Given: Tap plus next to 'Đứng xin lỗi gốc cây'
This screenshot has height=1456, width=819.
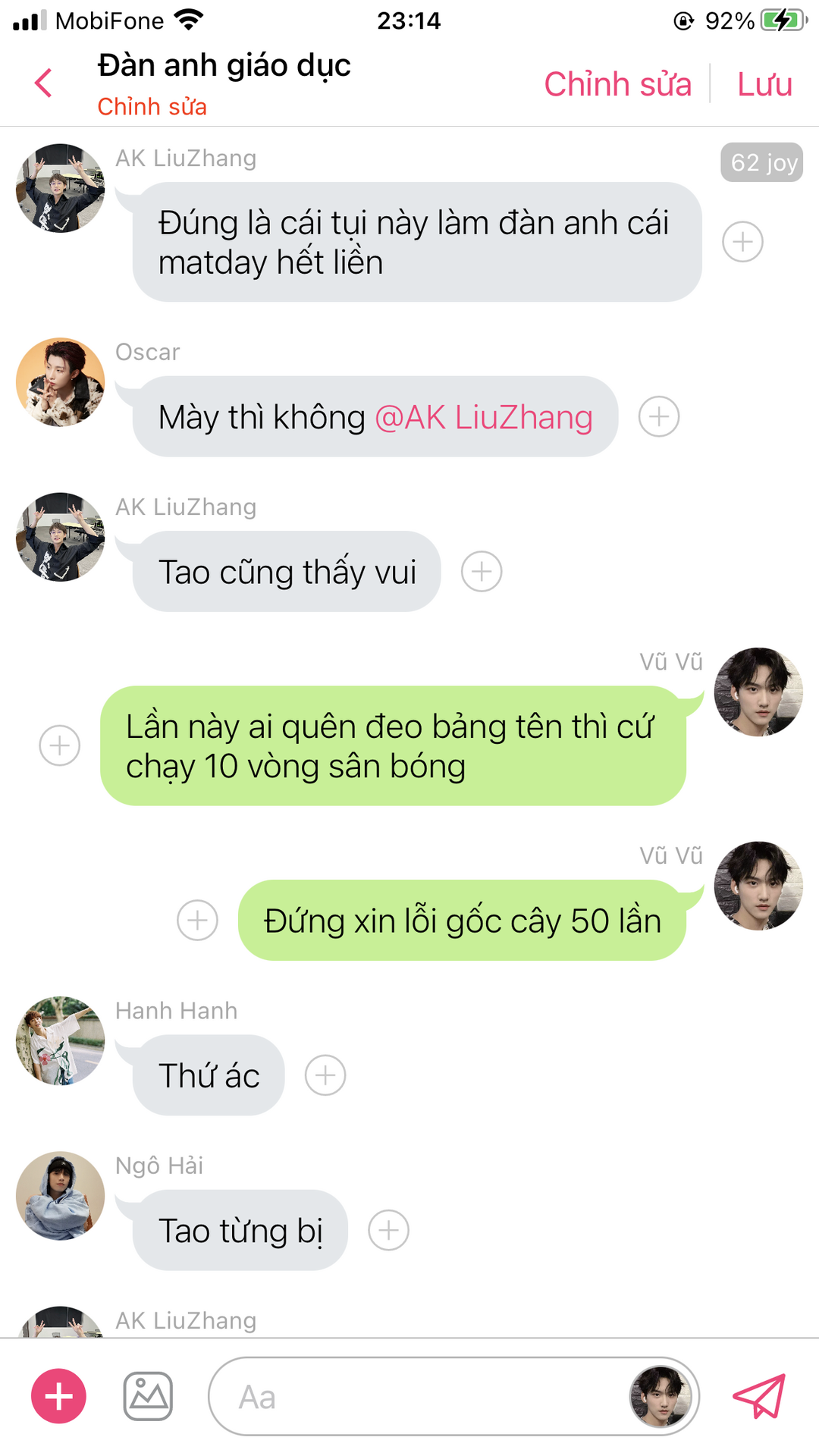Looking at the screenshot, I should pyautogui.click(x=197, y=921).
